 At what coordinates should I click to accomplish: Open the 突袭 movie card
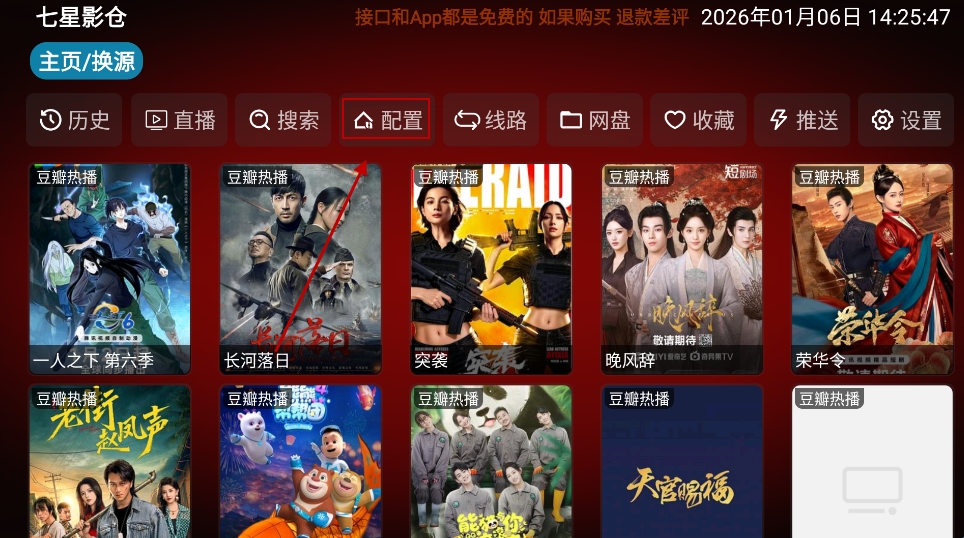pos(492,268)
